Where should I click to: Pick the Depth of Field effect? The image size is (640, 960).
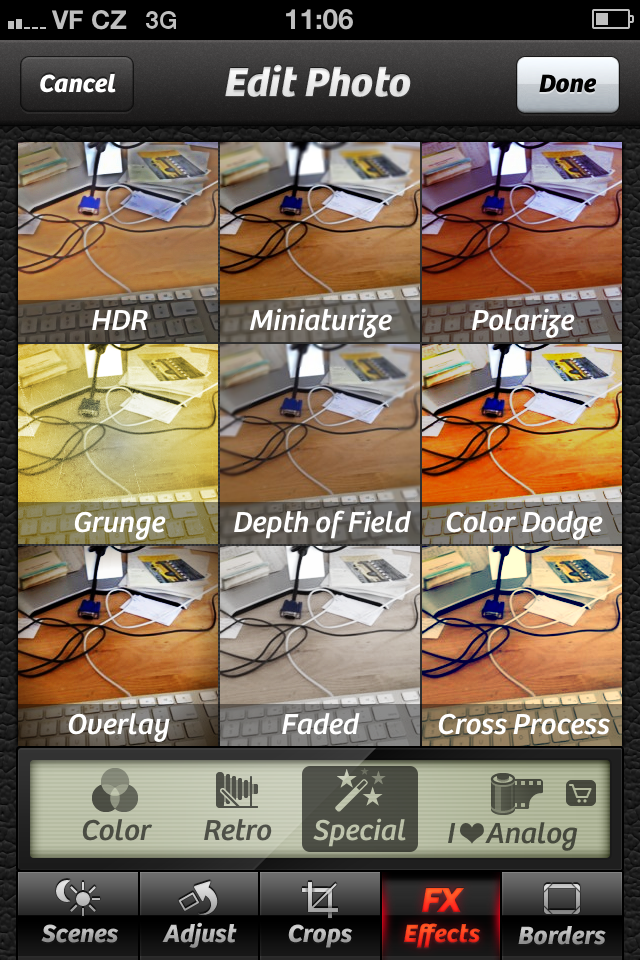(x=320, y=444)
